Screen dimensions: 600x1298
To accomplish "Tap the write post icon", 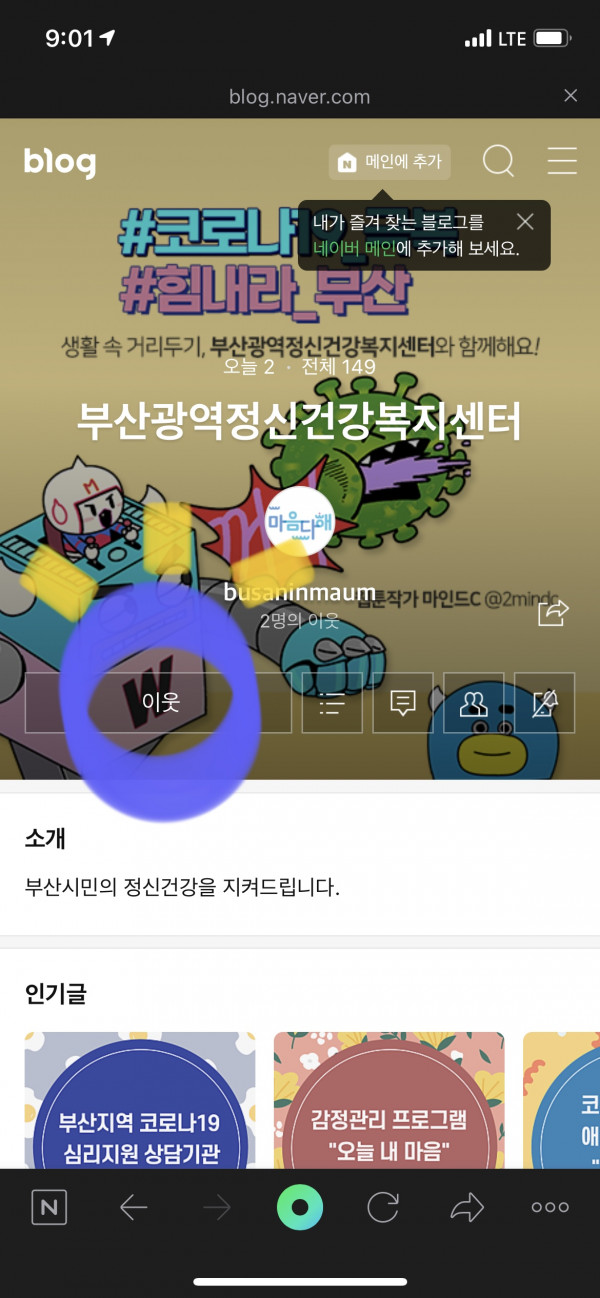I will pos(544,703).
